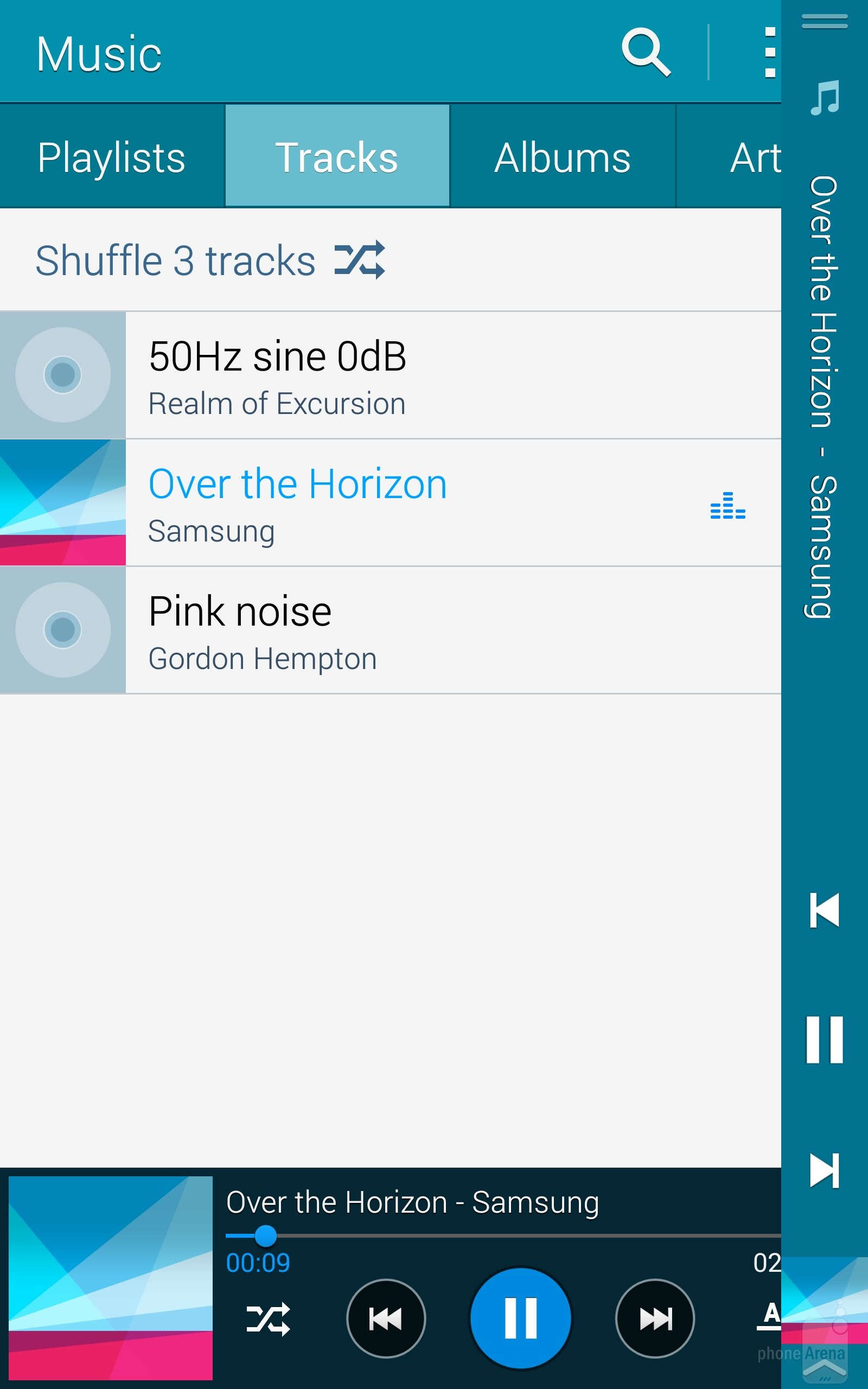Tap Shuffle 3 tracks
868x1389 pixels.
coord(209,260)
